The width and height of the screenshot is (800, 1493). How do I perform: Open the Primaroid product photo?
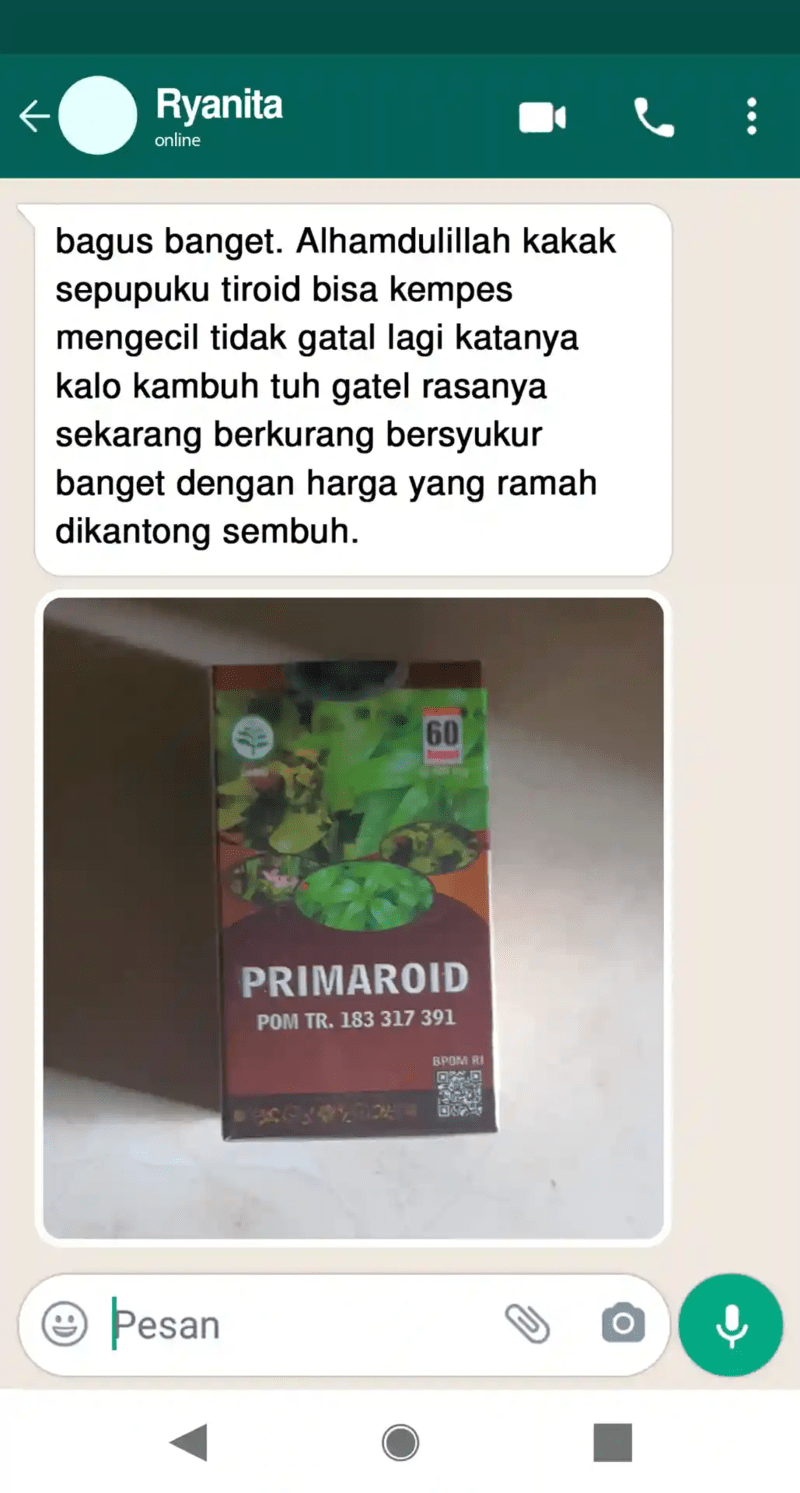[x=353, y=918]
